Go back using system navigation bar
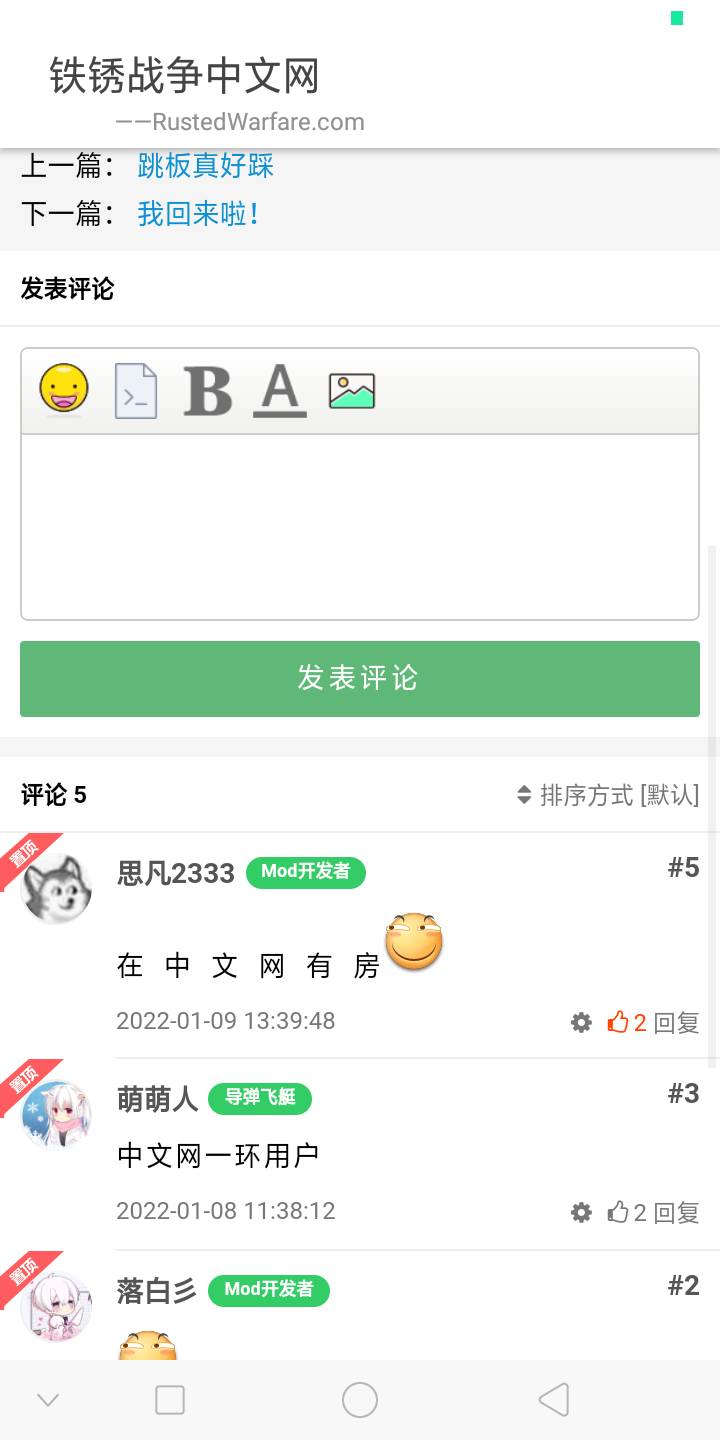 553,1400
